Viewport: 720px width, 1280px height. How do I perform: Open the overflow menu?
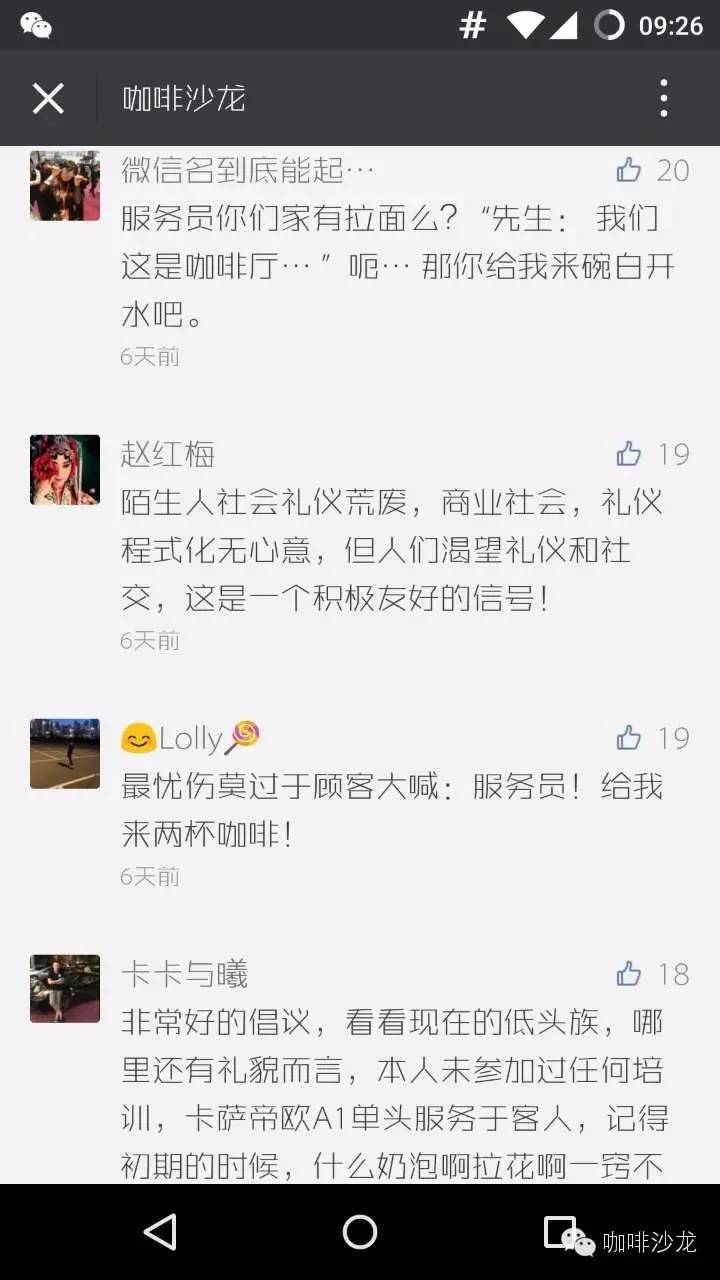point(663,99)
